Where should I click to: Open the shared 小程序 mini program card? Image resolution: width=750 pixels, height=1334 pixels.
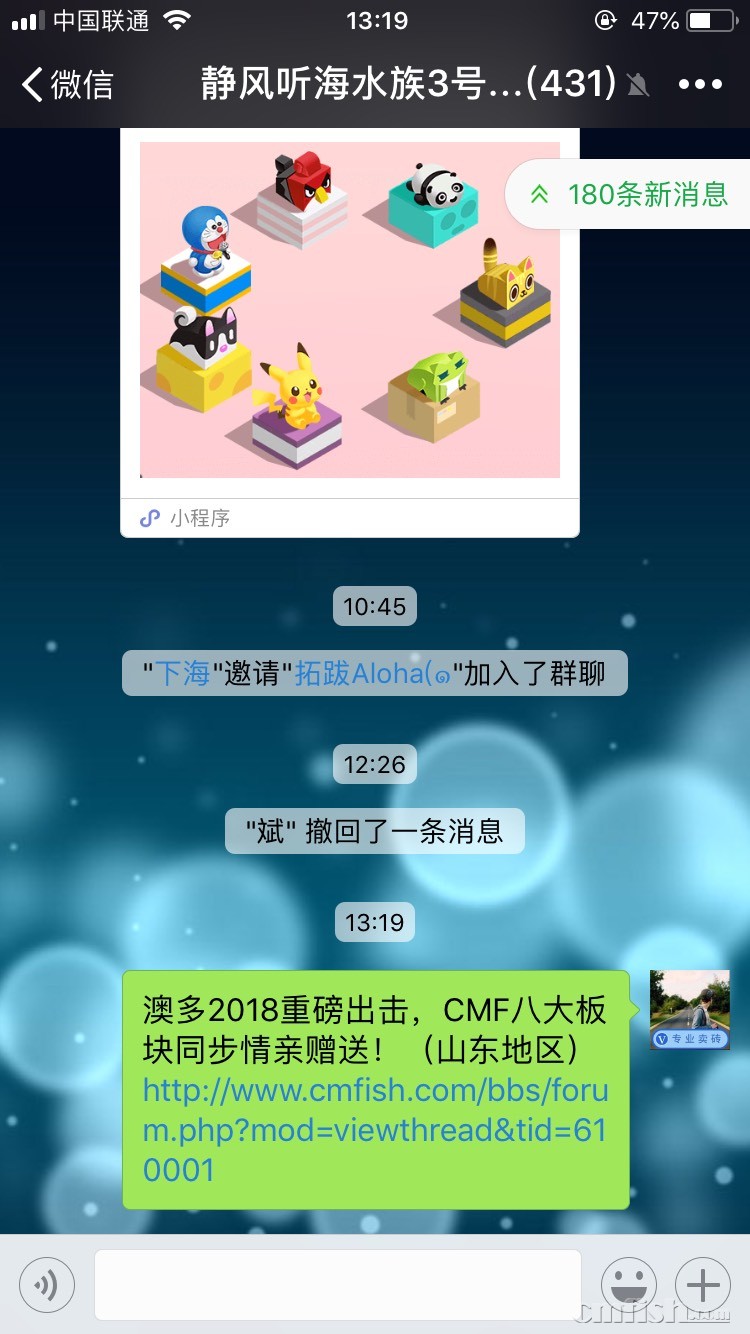coord(350,330)
